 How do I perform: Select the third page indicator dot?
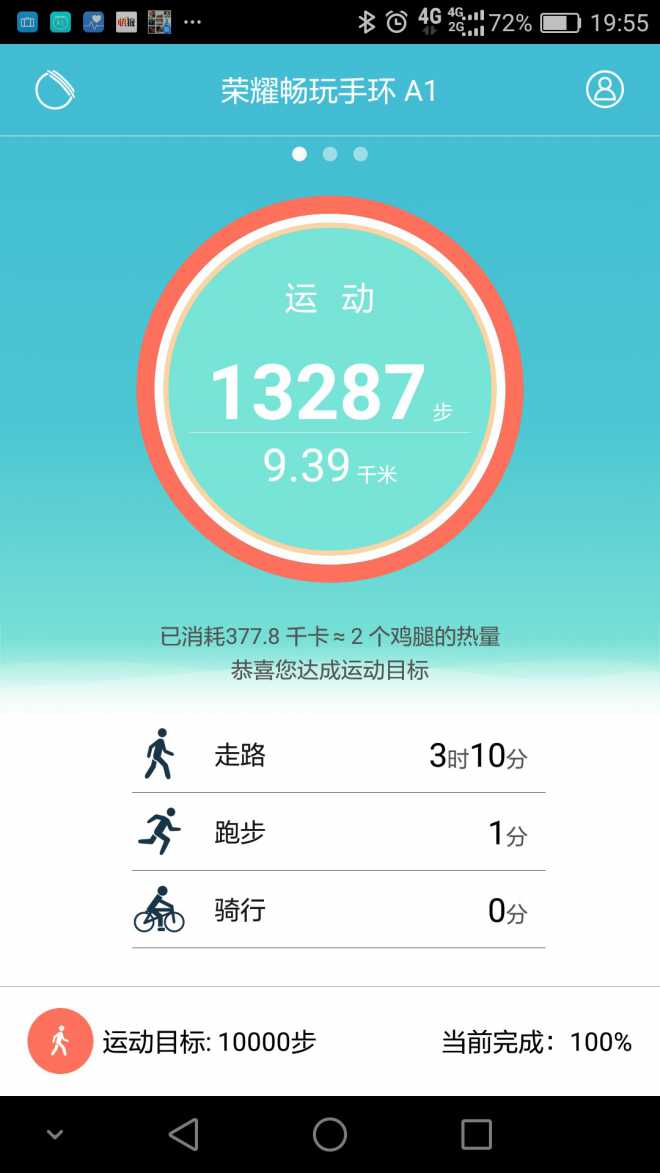click(x=360, y=154)
